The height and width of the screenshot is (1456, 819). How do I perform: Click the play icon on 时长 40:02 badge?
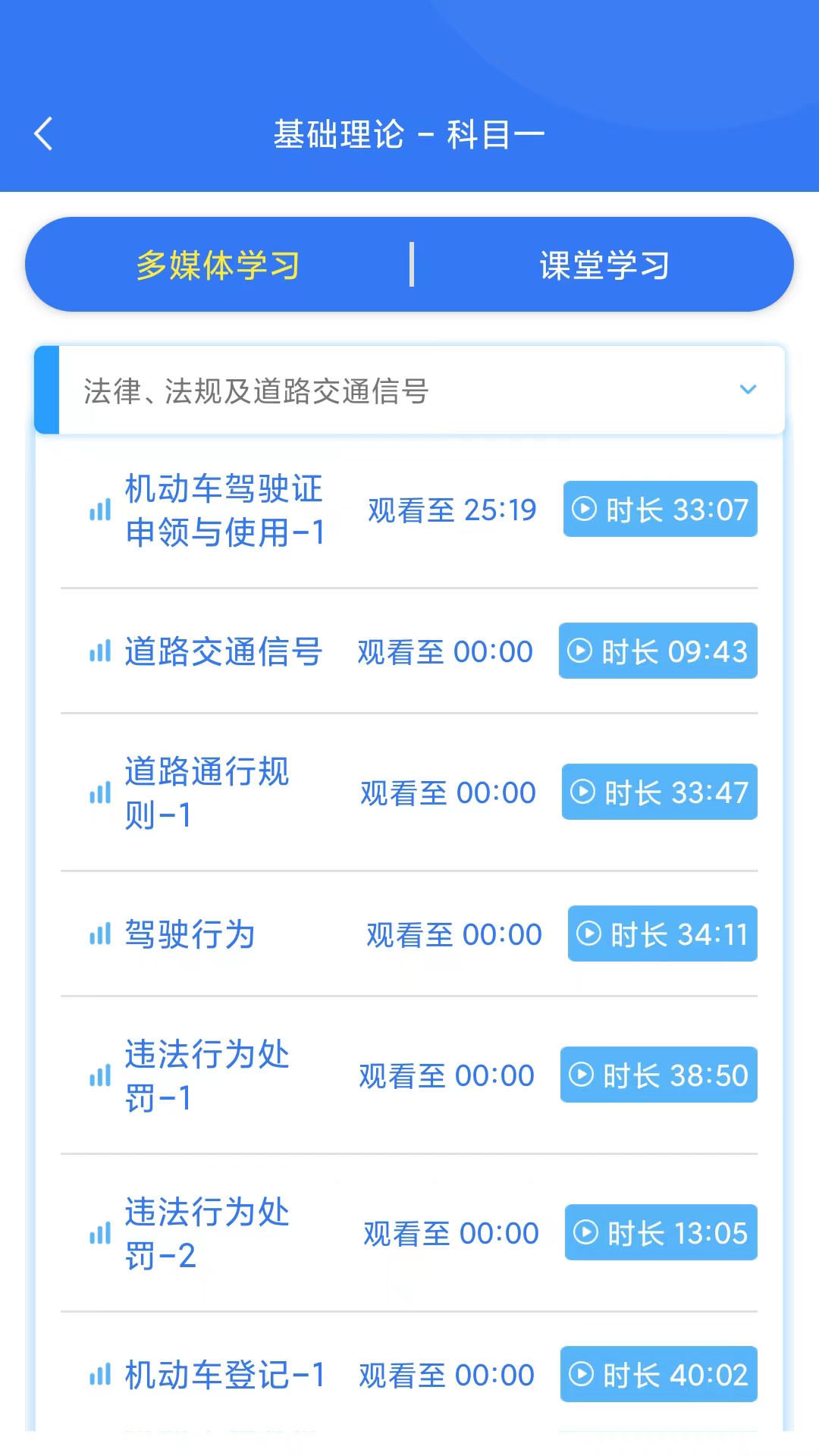pos(581,1375)
